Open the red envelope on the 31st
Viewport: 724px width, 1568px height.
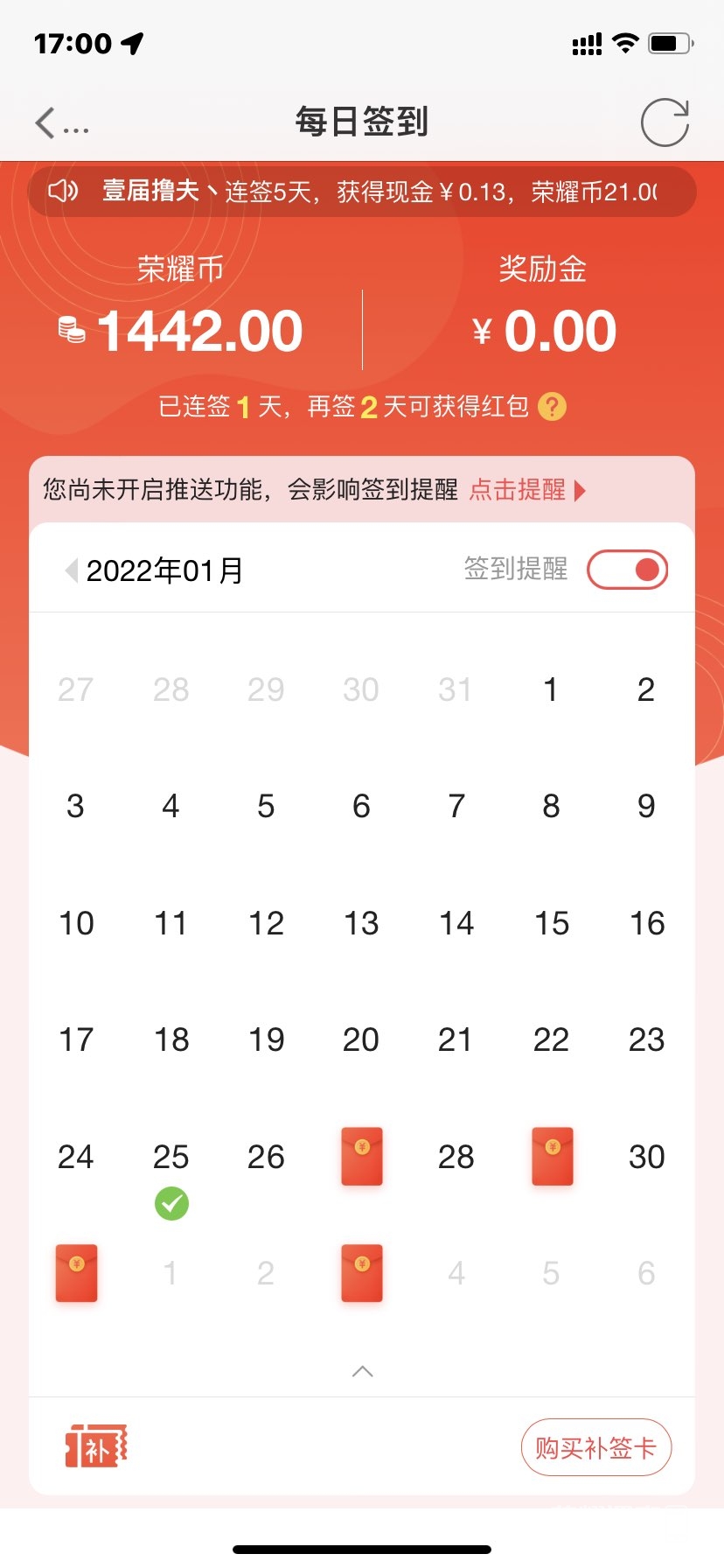pos(76,1273)
